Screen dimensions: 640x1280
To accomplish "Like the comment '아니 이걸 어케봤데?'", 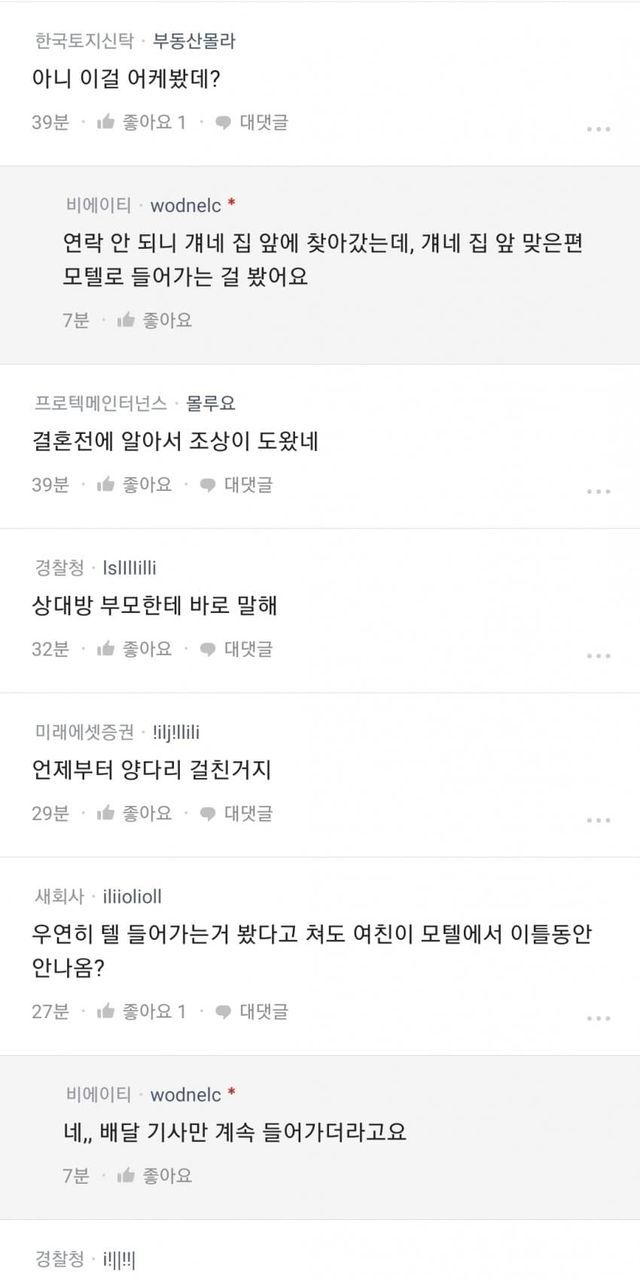I will [x=141, y=123].
